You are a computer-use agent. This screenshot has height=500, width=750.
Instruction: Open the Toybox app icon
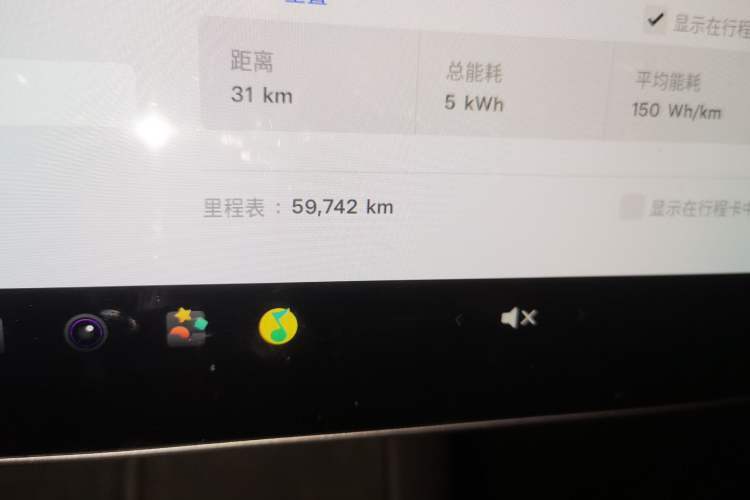[187, 327]
